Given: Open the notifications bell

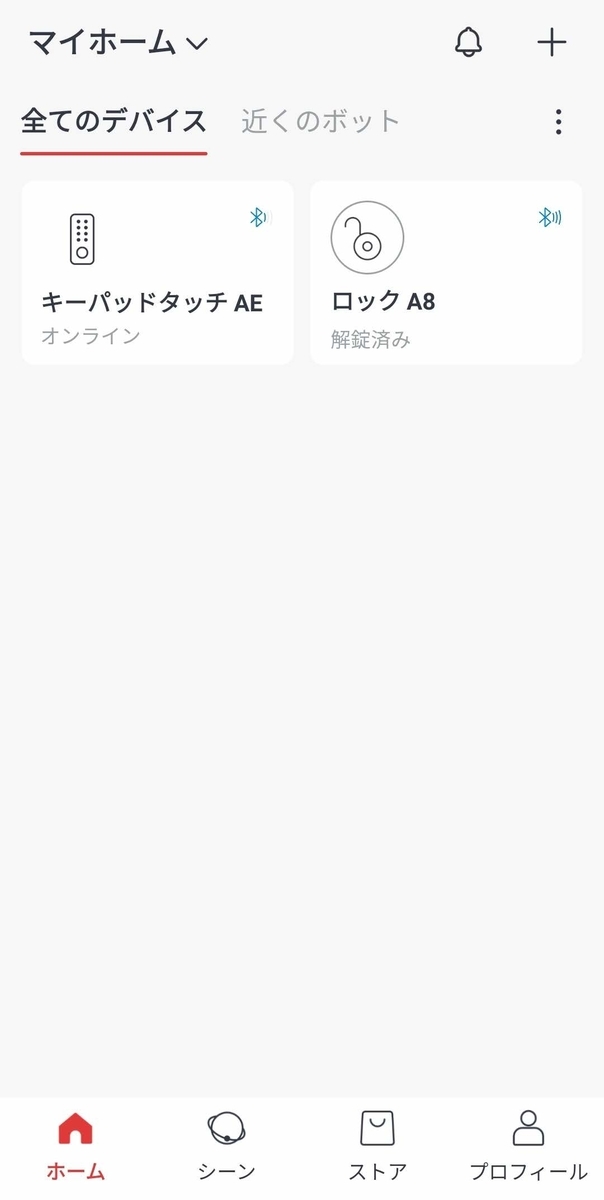Looking at the screenshot, I should (468, 42).
